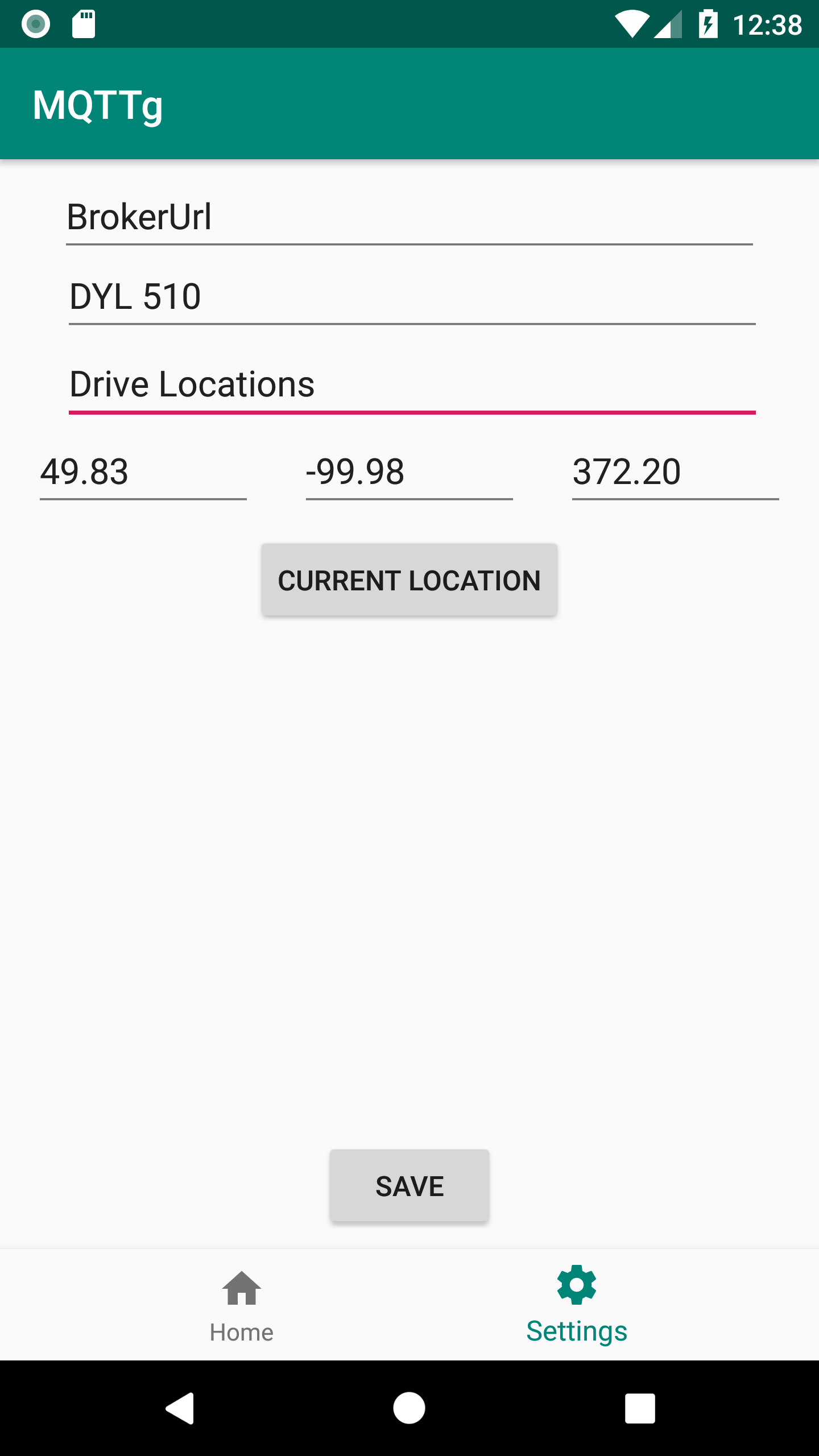The image size is (819, 1456).
Task: Edit the DYL 510 text field
Action: point(412,297)
